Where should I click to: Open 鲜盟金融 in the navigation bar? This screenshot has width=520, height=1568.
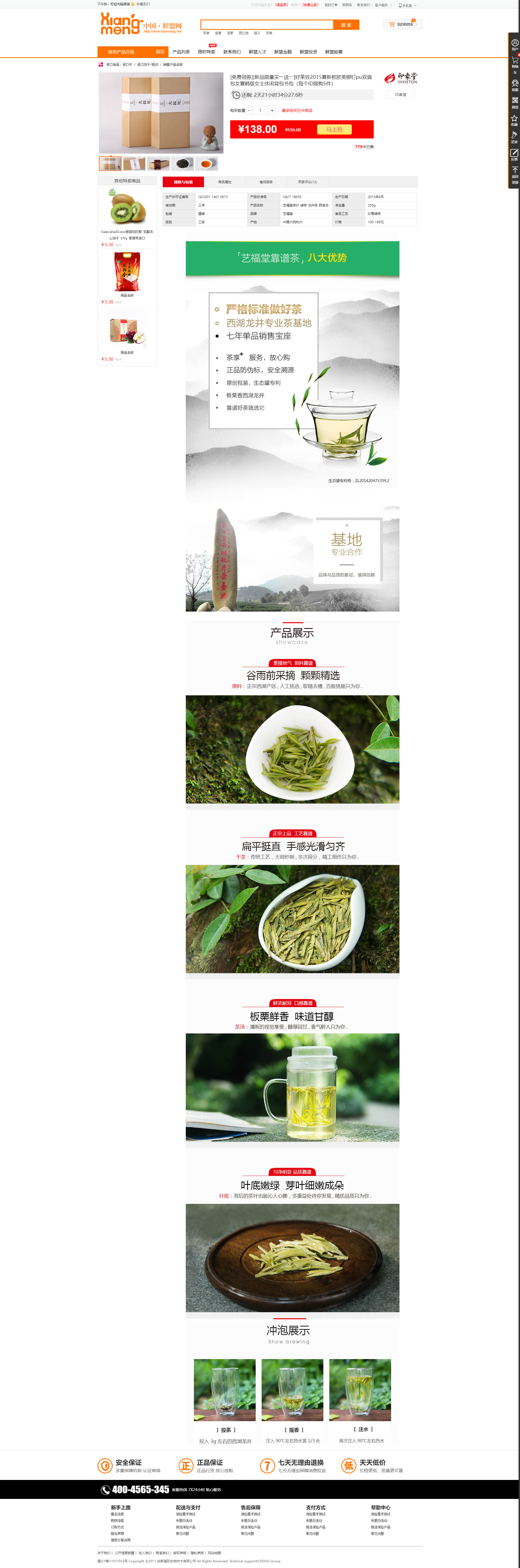click(x=283, y=52)
